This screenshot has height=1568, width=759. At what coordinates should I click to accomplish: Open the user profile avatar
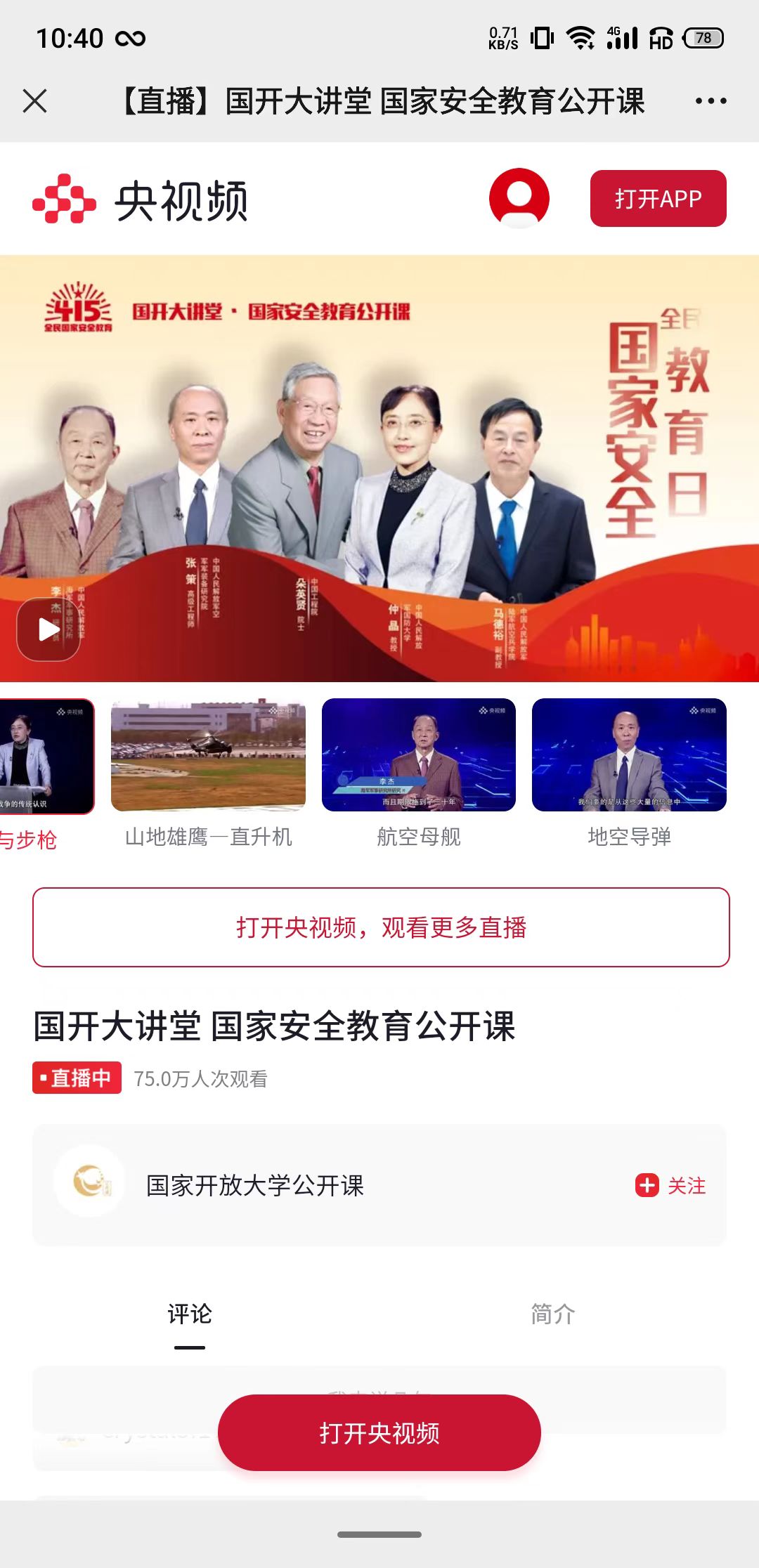519,198
